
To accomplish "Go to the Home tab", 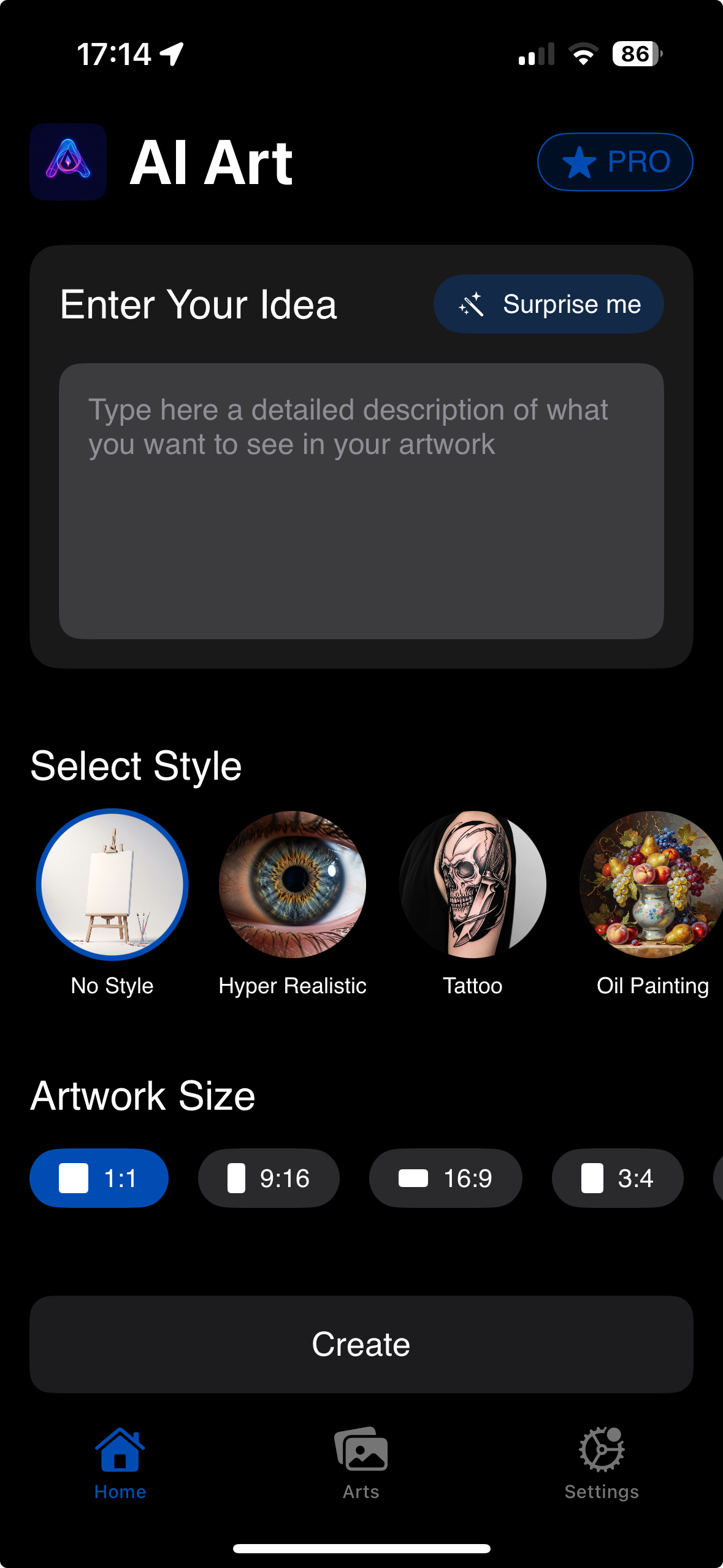I will [120, 1462].
